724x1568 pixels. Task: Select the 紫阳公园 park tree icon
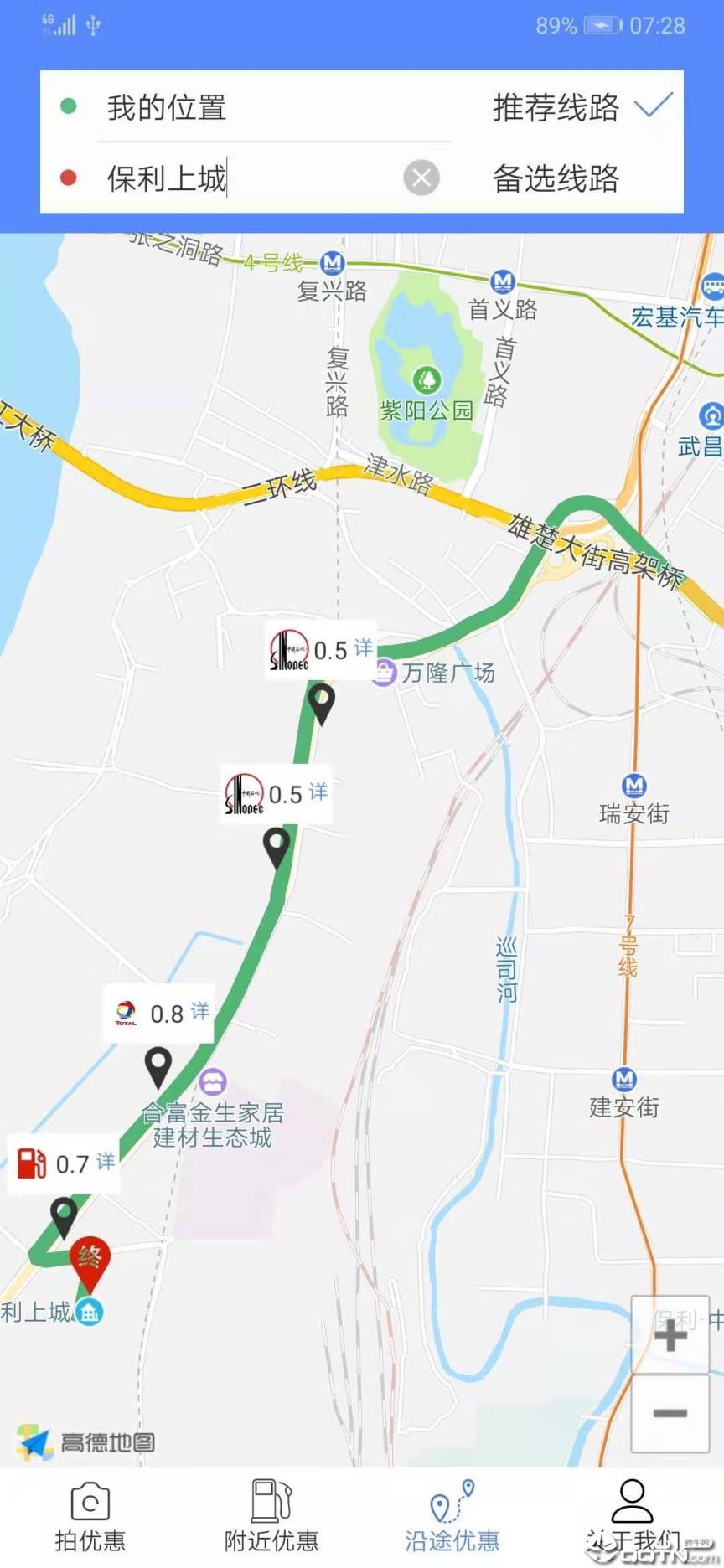426,379
